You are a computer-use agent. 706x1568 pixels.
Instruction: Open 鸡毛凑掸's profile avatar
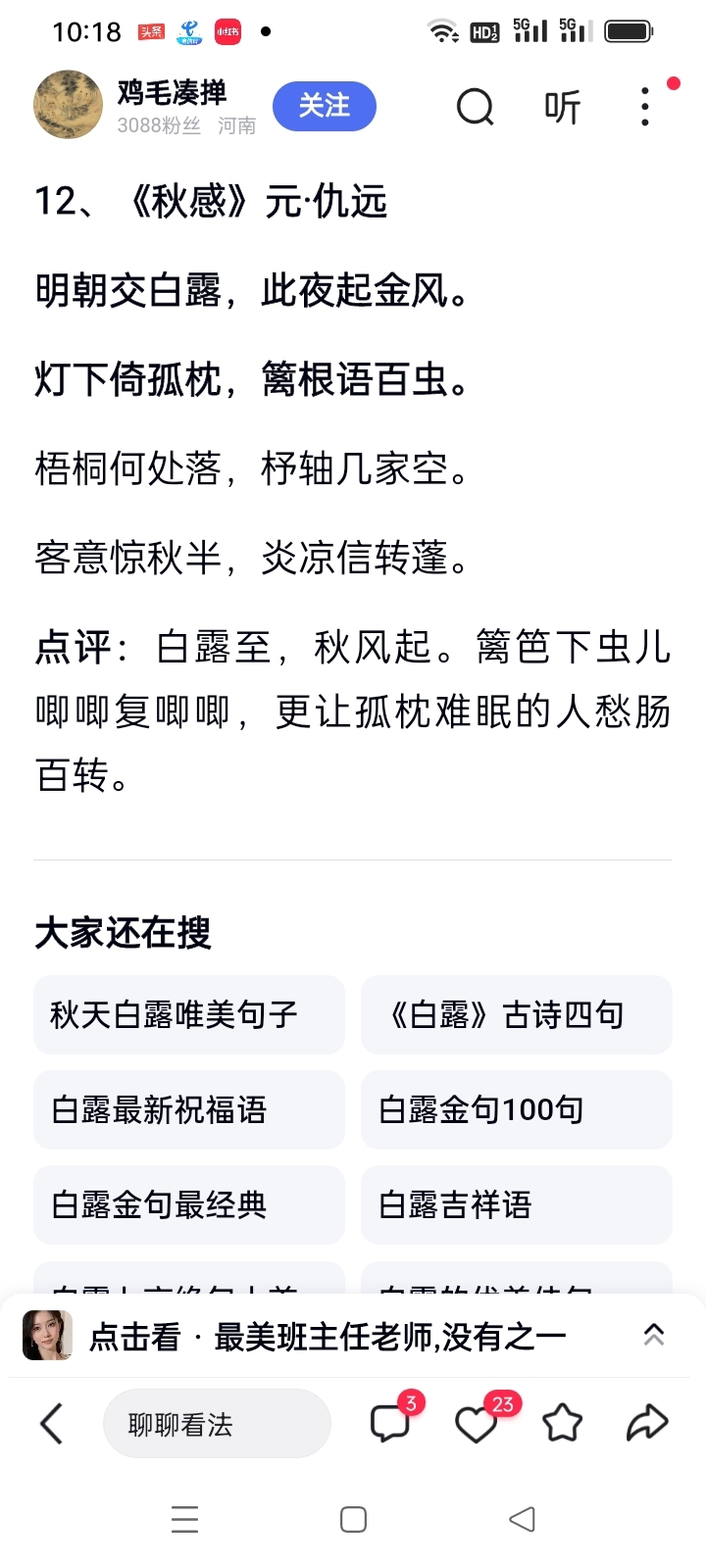pyautogui.click(x=69, y=105)
